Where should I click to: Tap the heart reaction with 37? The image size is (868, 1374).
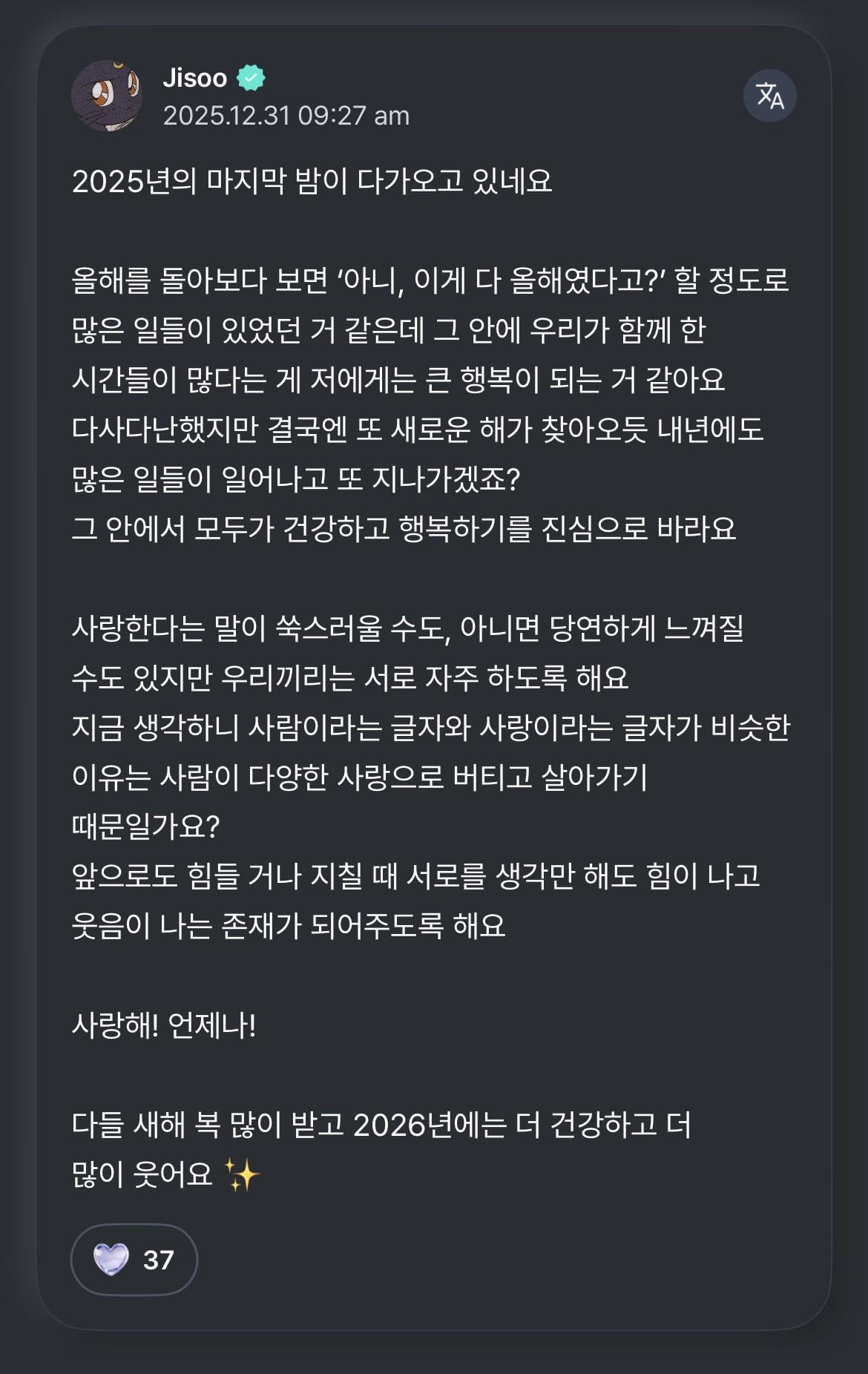pyautogui.click(x=134, y=1260)
